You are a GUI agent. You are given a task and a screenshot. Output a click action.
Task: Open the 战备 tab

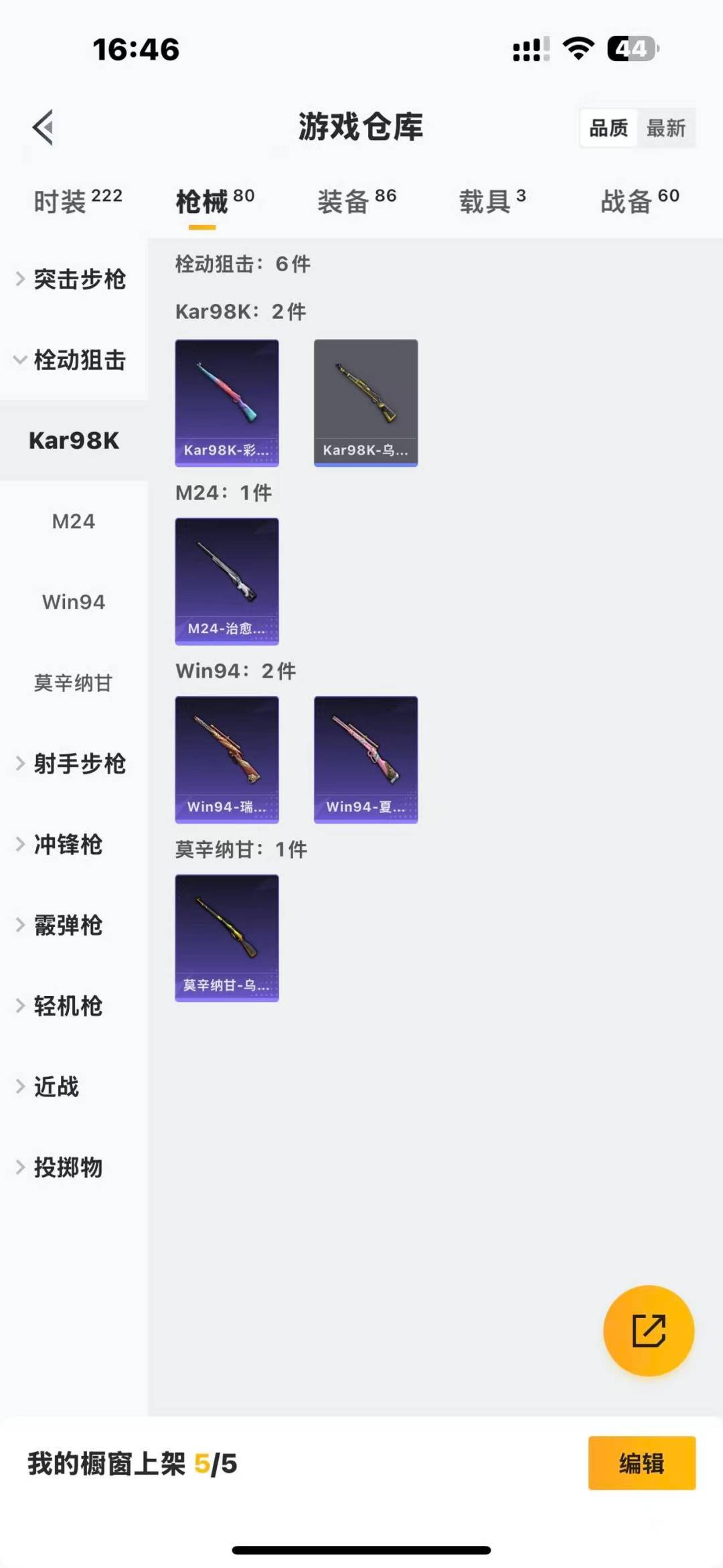point(639,200)
